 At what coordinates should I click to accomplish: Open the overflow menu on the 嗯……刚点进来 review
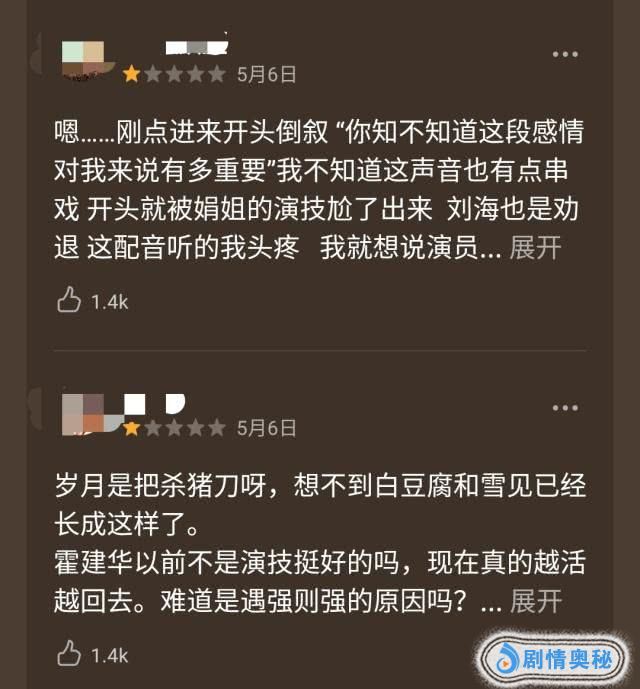pyautogui.click(x=566, y=54)
